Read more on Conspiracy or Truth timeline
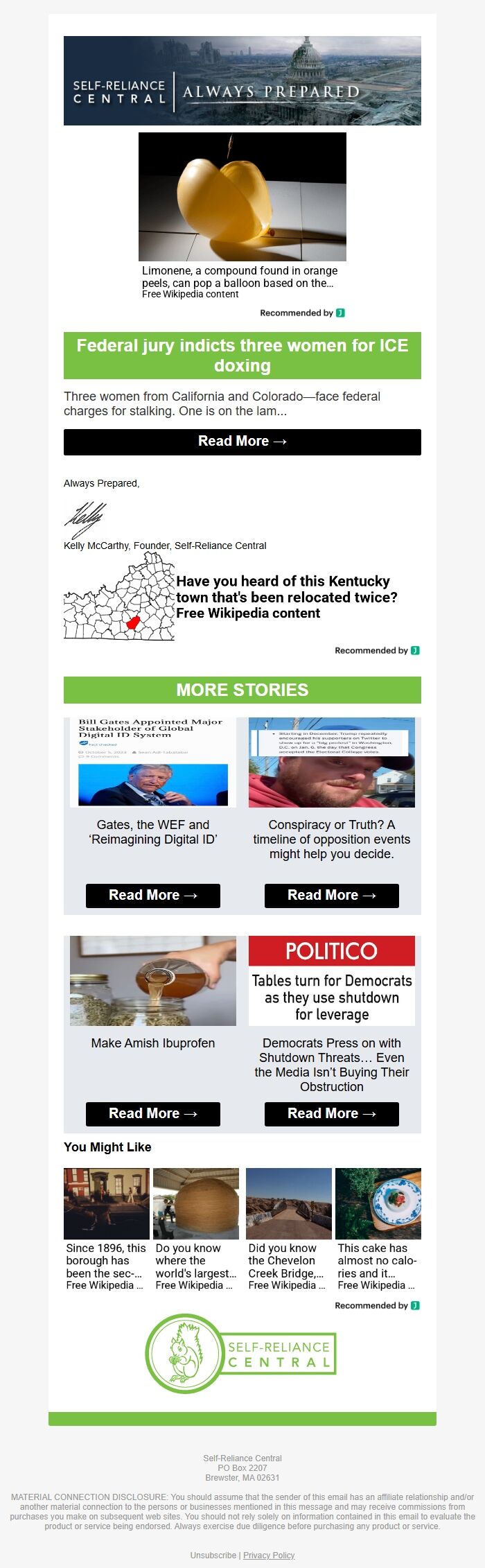The height and width of the screenshot is (1568, 485). pyautogui.click(x=331, y=895)
